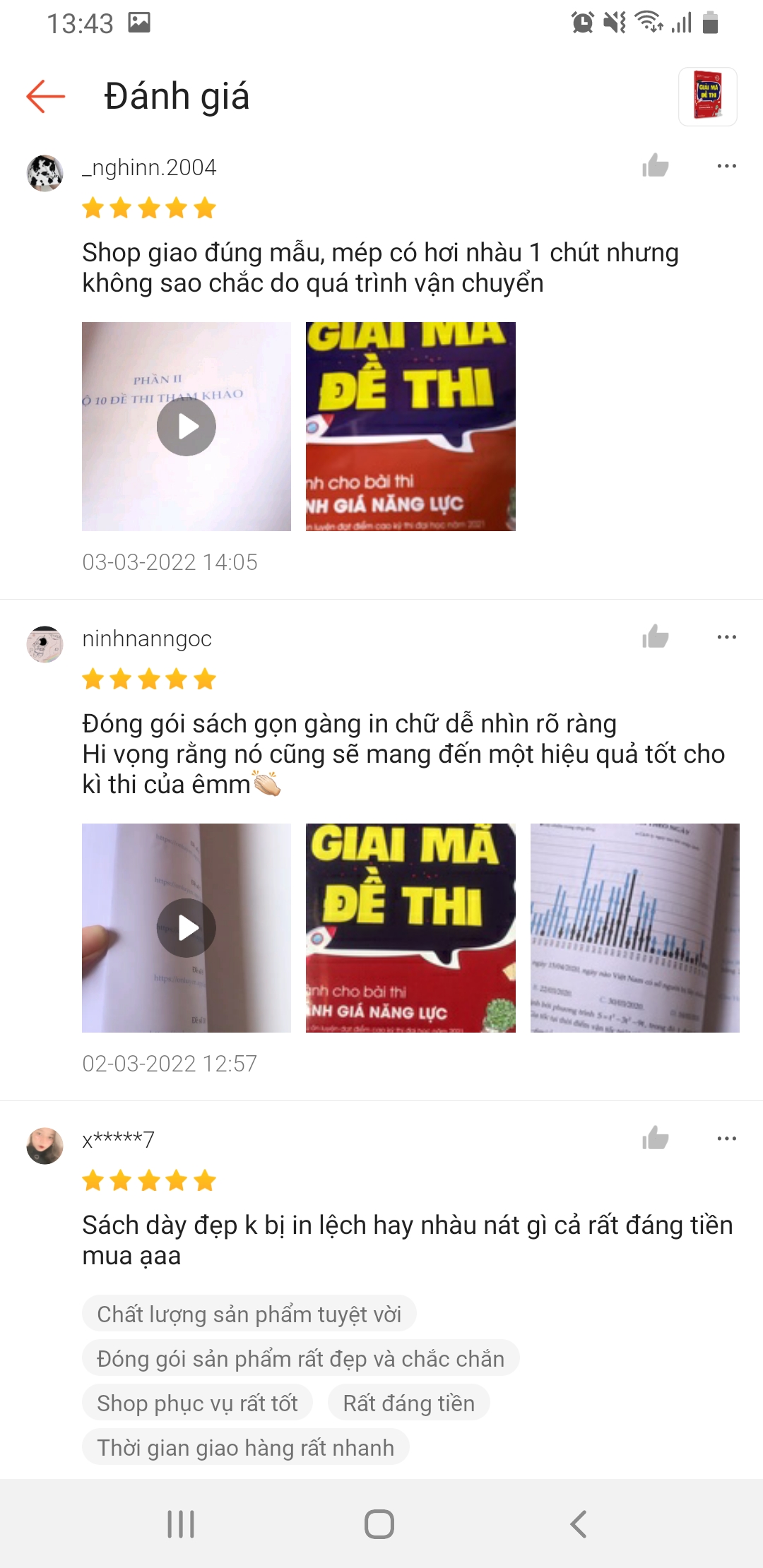
Task: Open more options for ninhnanngoc's review
Action: [726, 637]
